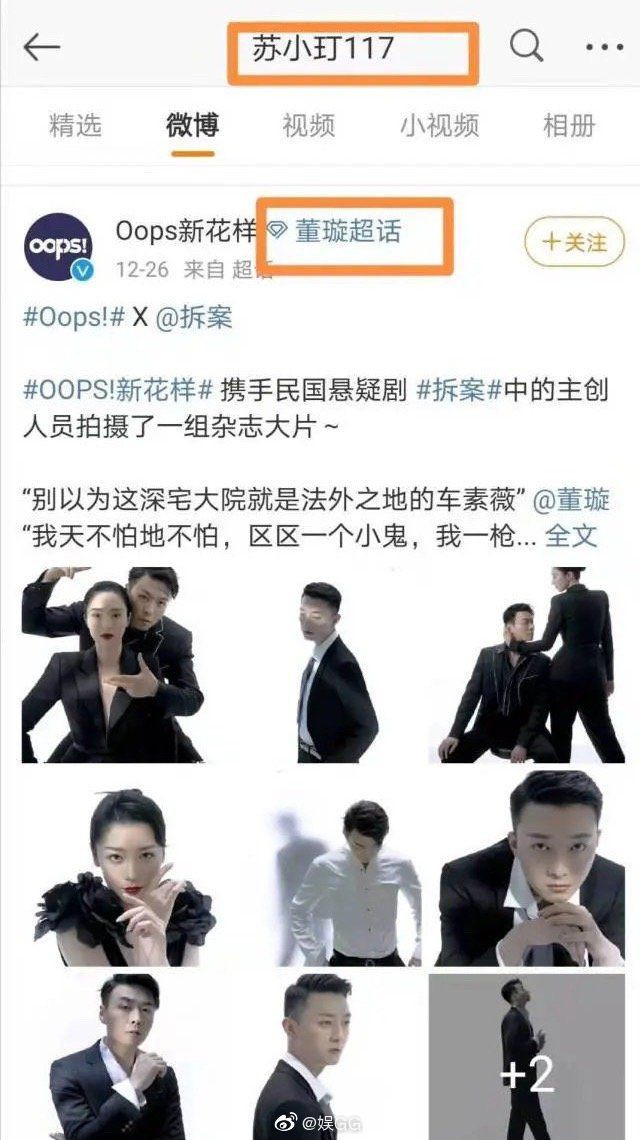The width and height of the screenshot is (640, 1140).
Task: Switch to the 相册 tab
Action: (568, 125)
